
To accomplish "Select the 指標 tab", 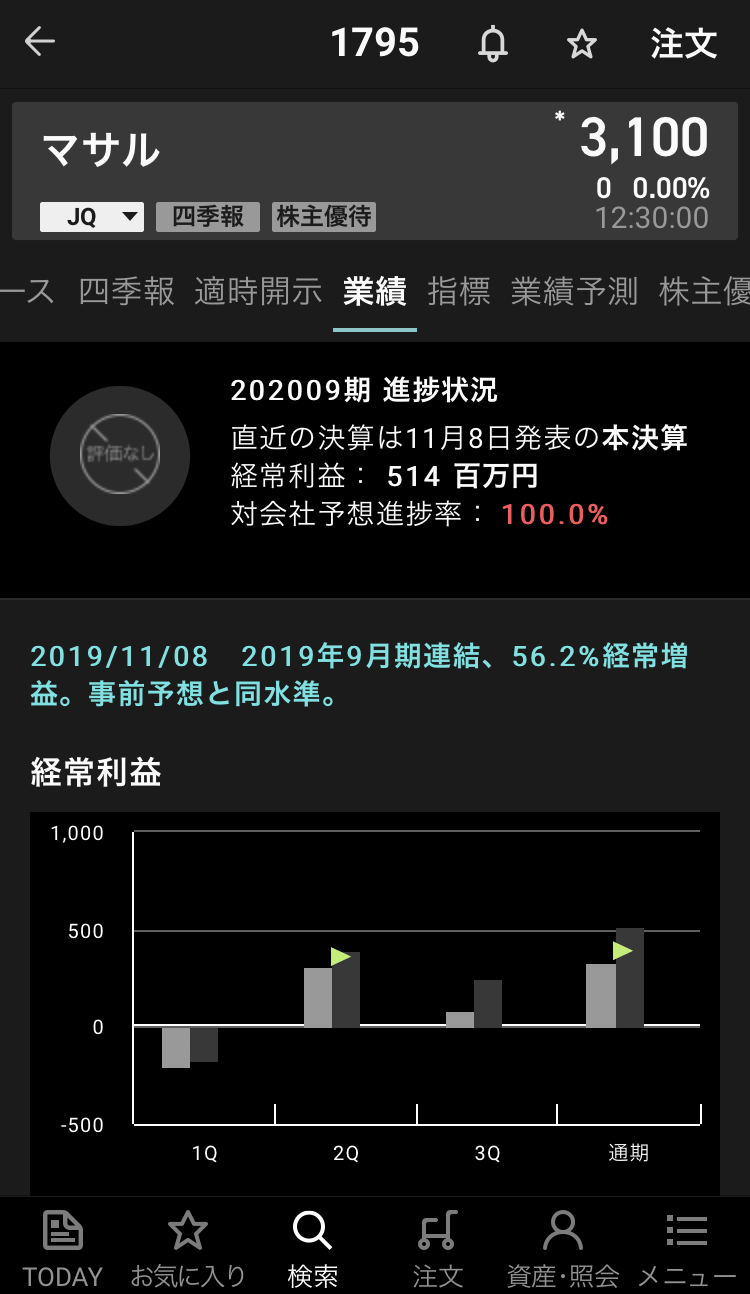I will pos(459,291).
